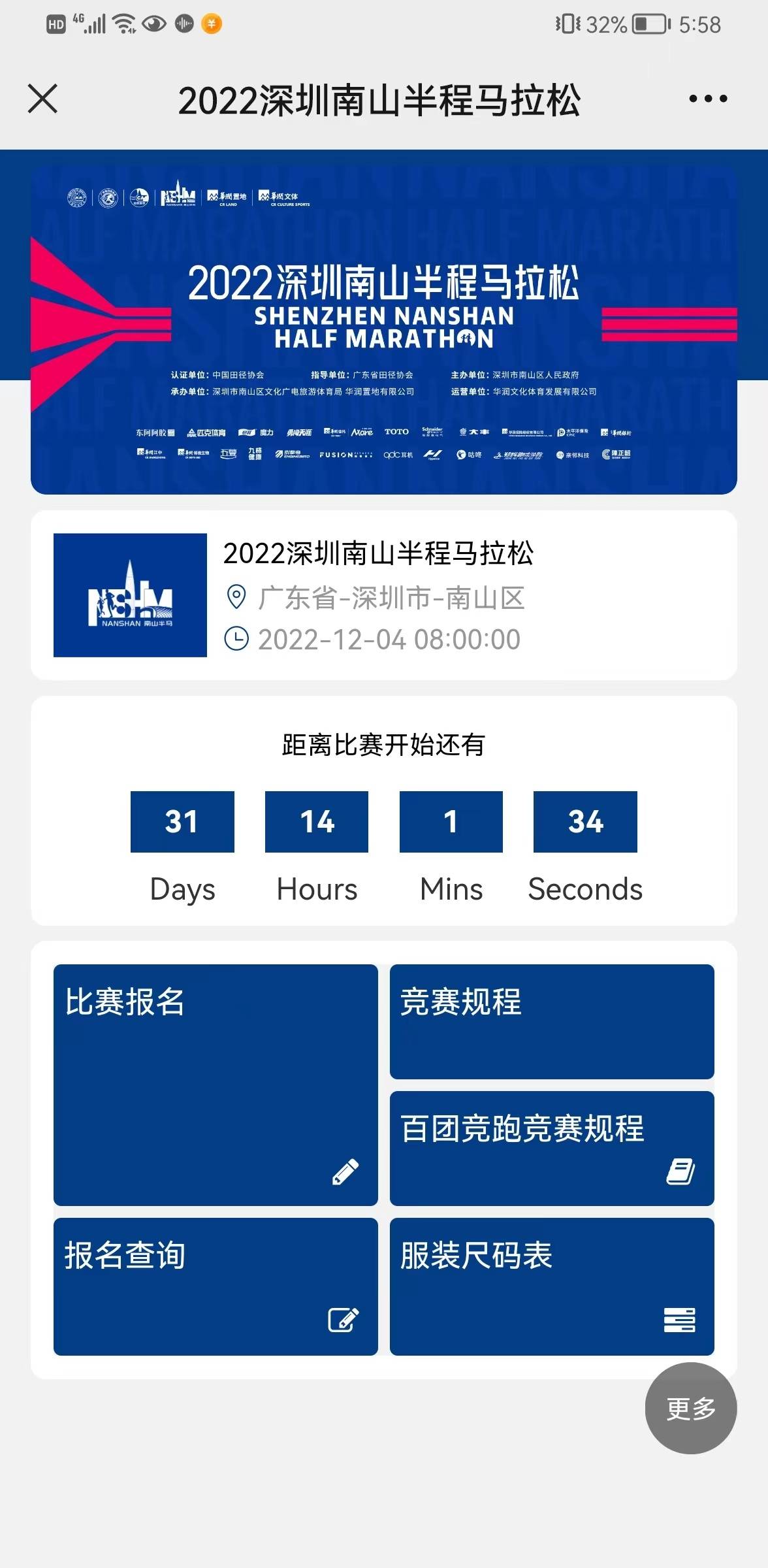This screenshot has width=768, height=1568.
Task: View 竞赛规程 competition rules
Action: 552,1021
